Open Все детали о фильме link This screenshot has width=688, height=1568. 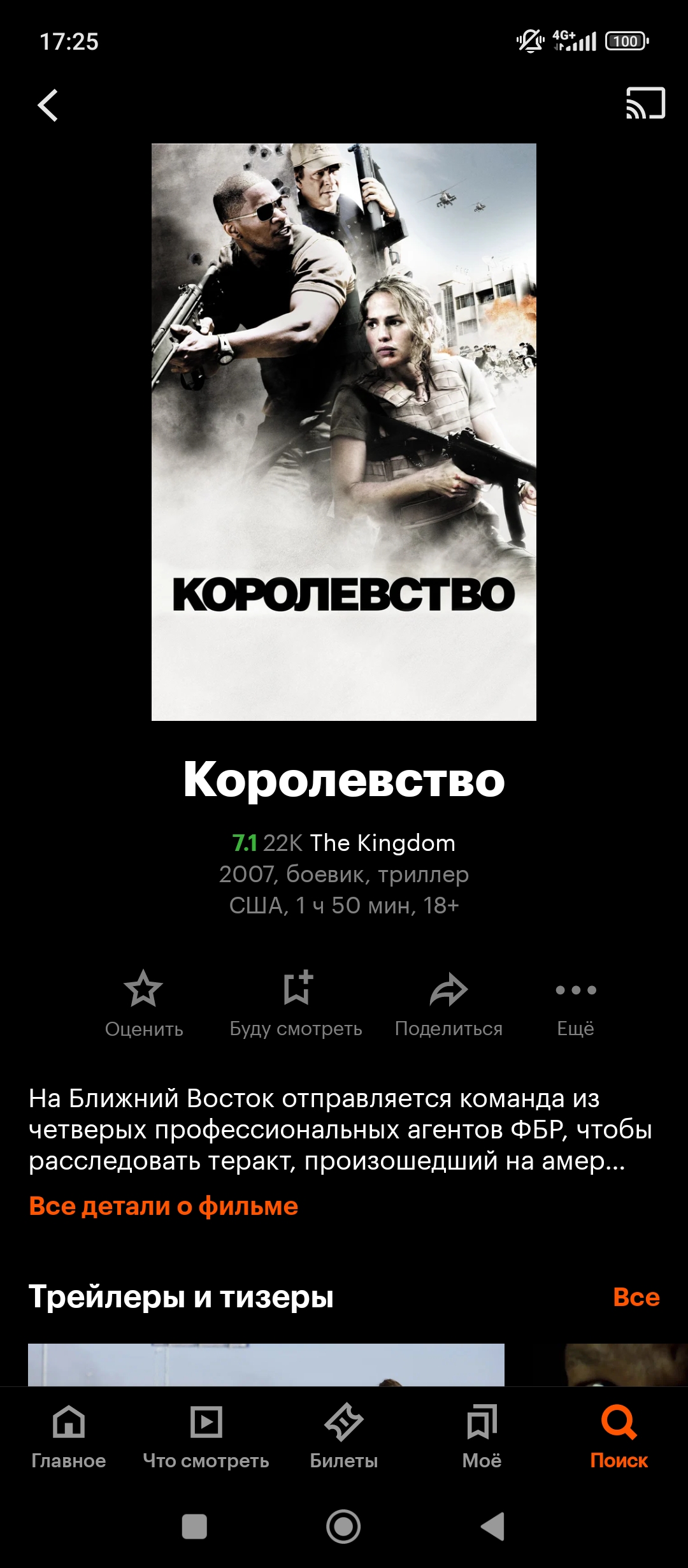pyautogui.click(x=164, y=1206)
